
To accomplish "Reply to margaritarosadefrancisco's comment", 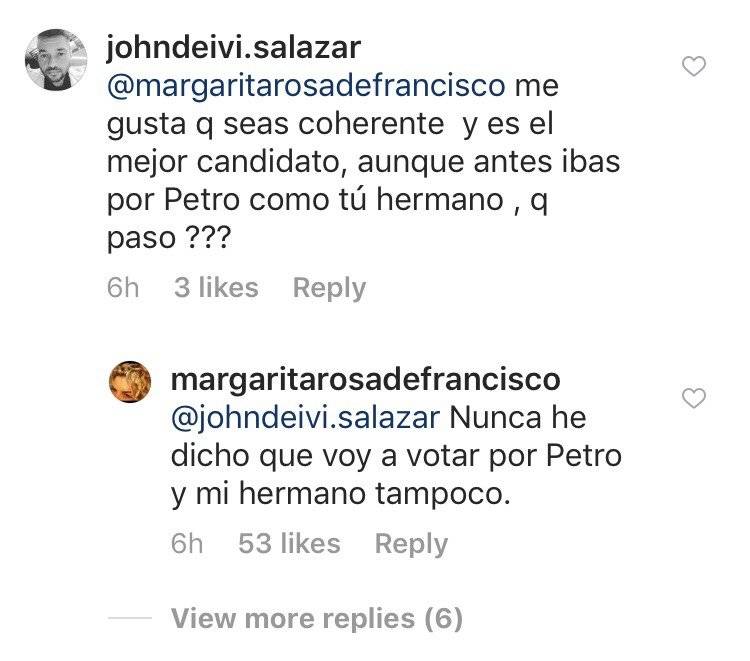I will [x=411, y=544].
